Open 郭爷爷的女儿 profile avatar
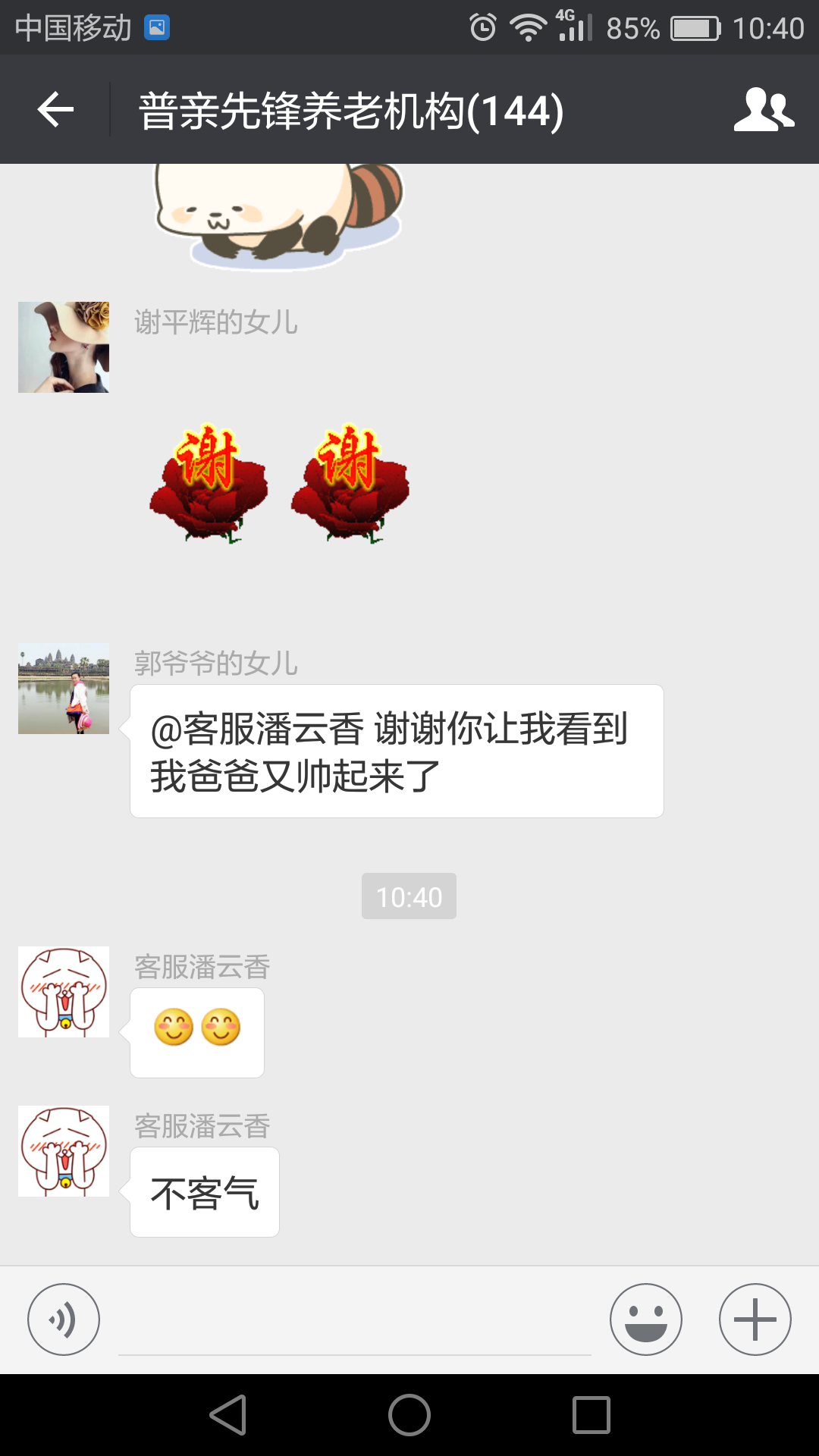Screen dimensions: 819x1456 point(64,689)
